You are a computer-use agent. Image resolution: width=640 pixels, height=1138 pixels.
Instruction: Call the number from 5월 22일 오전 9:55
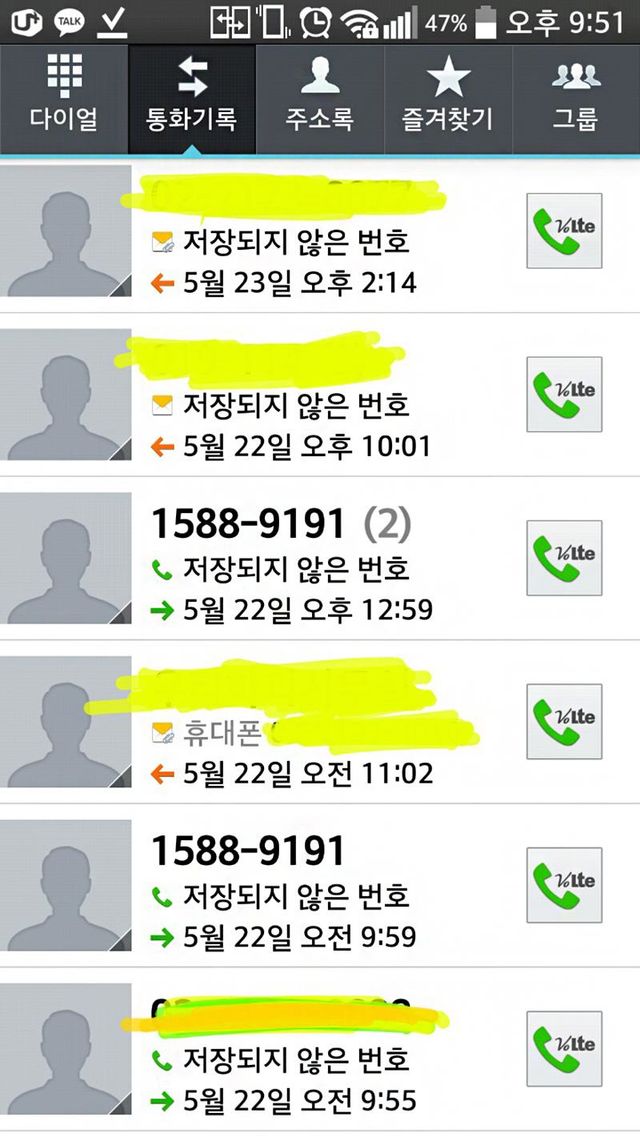565,1048
